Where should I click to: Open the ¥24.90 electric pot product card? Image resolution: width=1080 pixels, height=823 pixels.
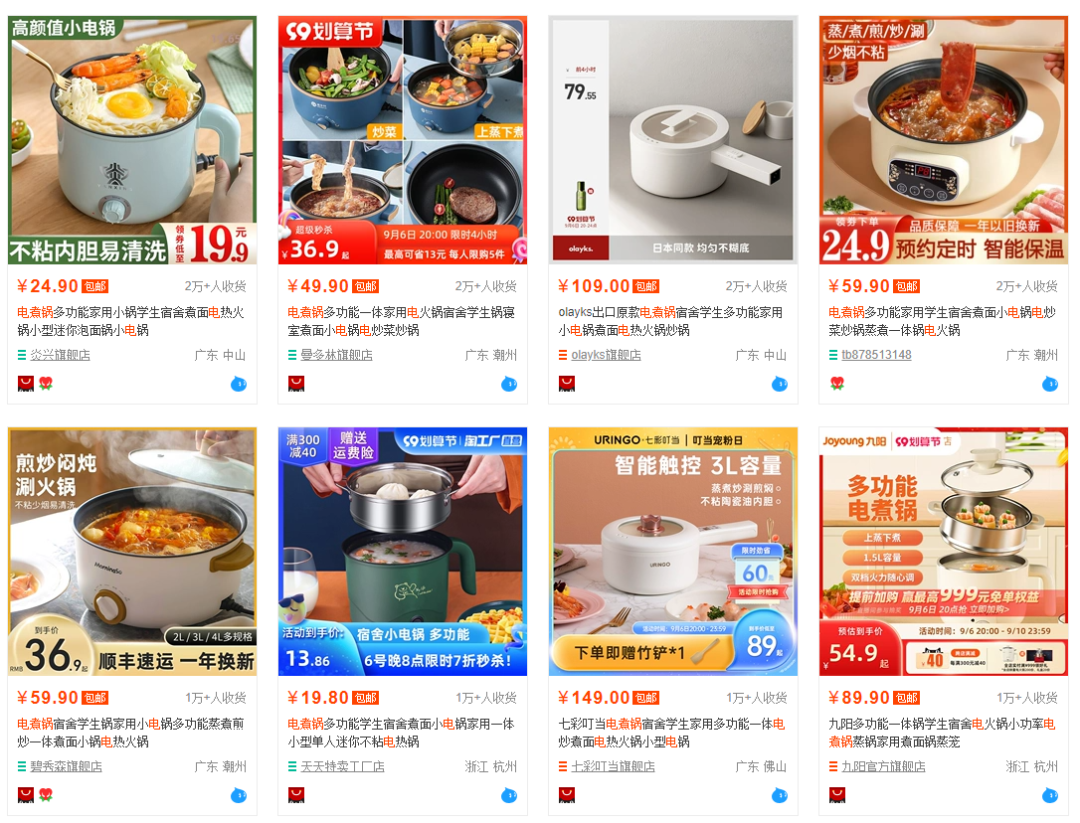click(132, 140)
